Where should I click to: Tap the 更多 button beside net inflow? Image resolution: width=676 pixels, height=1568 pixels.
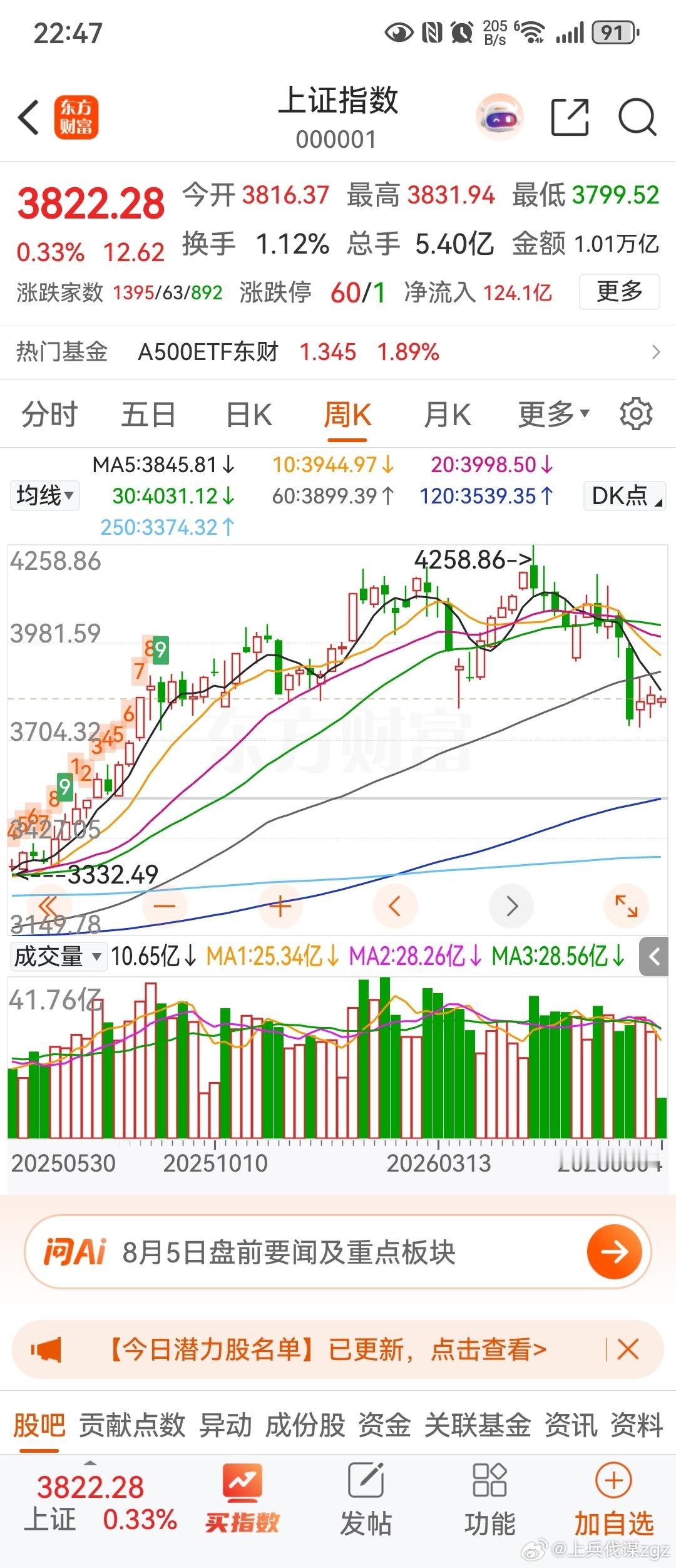click(619, 292)
